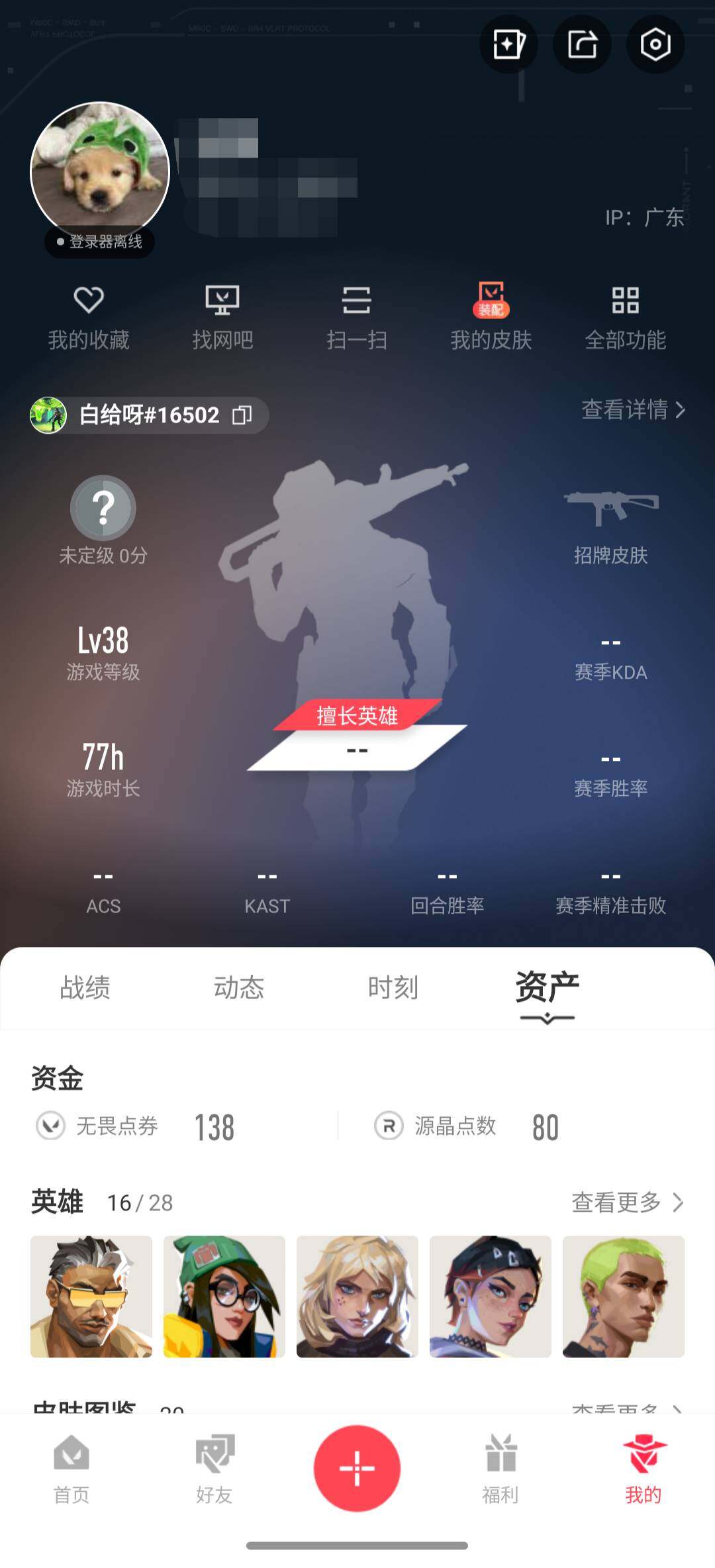Viewport: 715px width, 1568px height.
Task: Open 我的皮肤 with 装配 badge
Action: tap(491, 318)
